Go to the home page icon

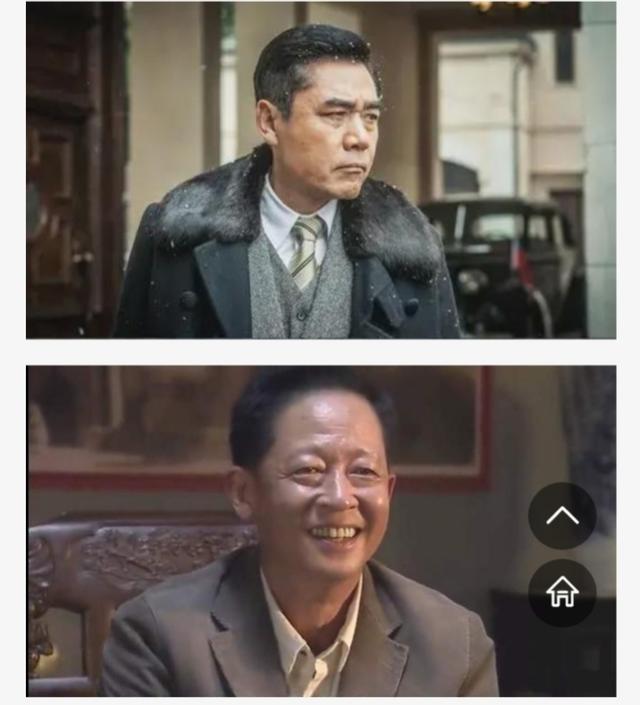click(562, 592)
